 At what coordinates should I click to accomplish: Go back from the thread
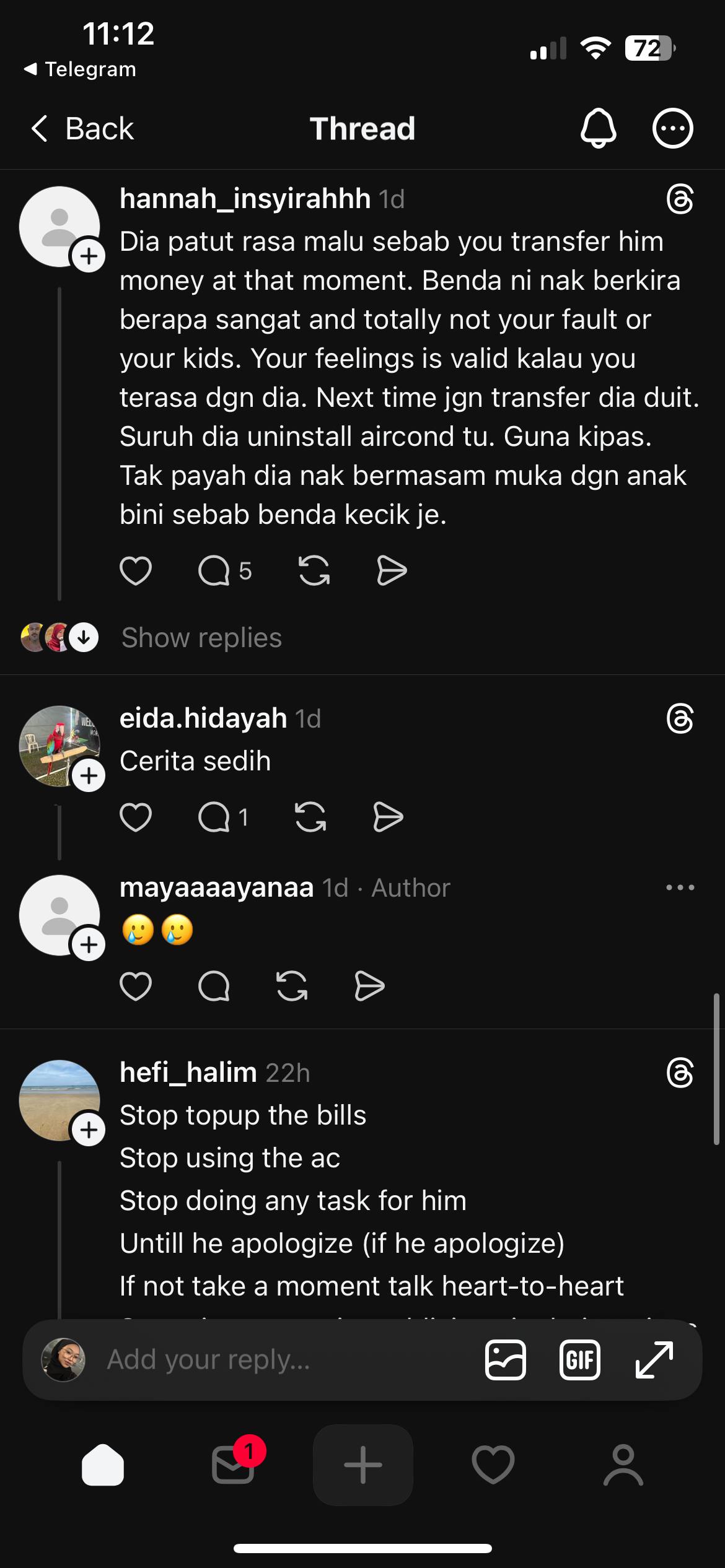82,129
